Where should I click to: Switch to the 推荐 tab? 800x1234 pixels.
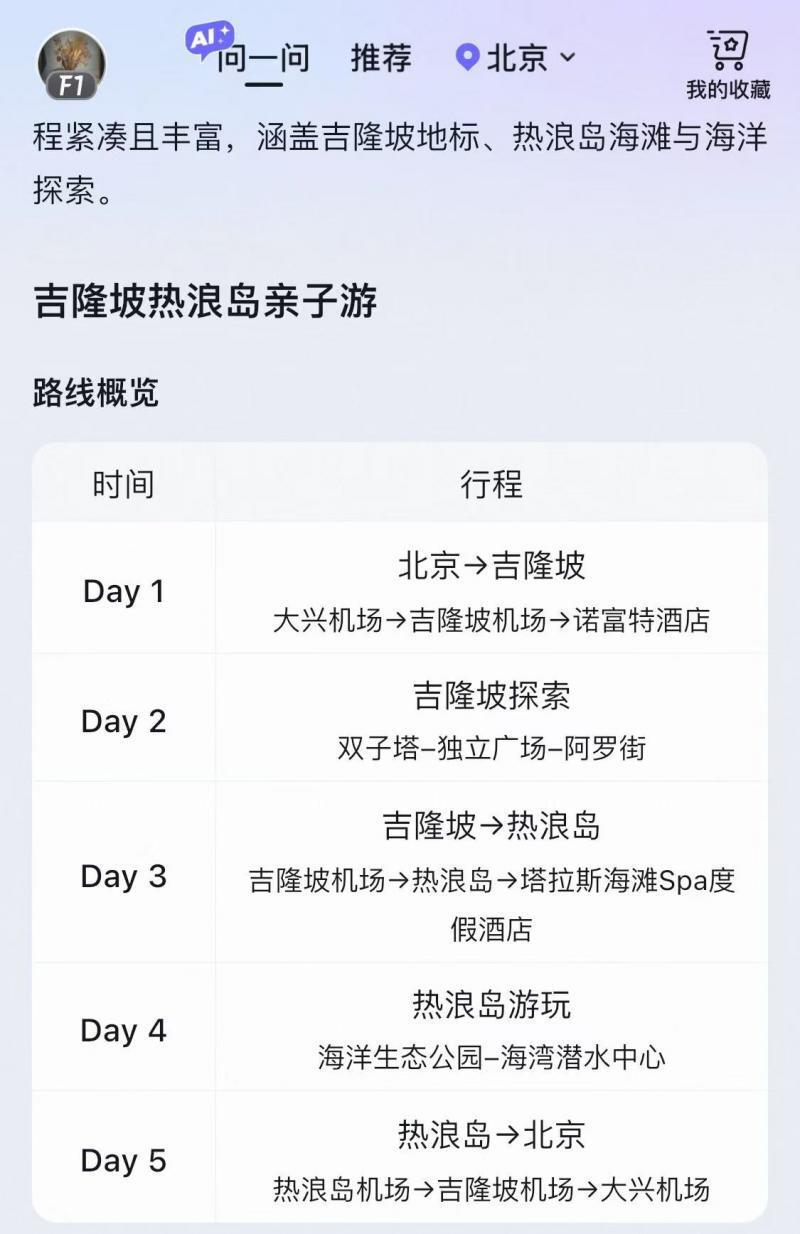click(381, 58)
